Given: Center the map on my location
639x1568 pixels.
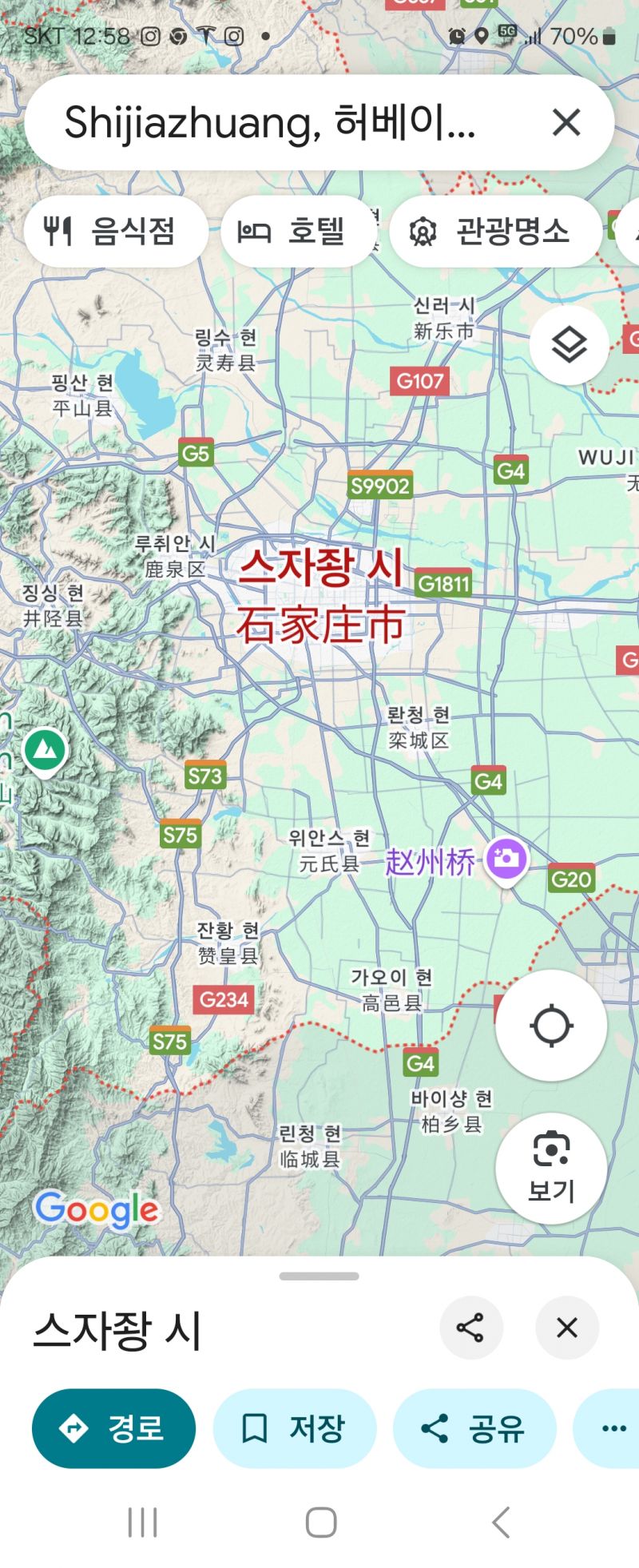Looking at the screenshot, I should pos(551,1026).
